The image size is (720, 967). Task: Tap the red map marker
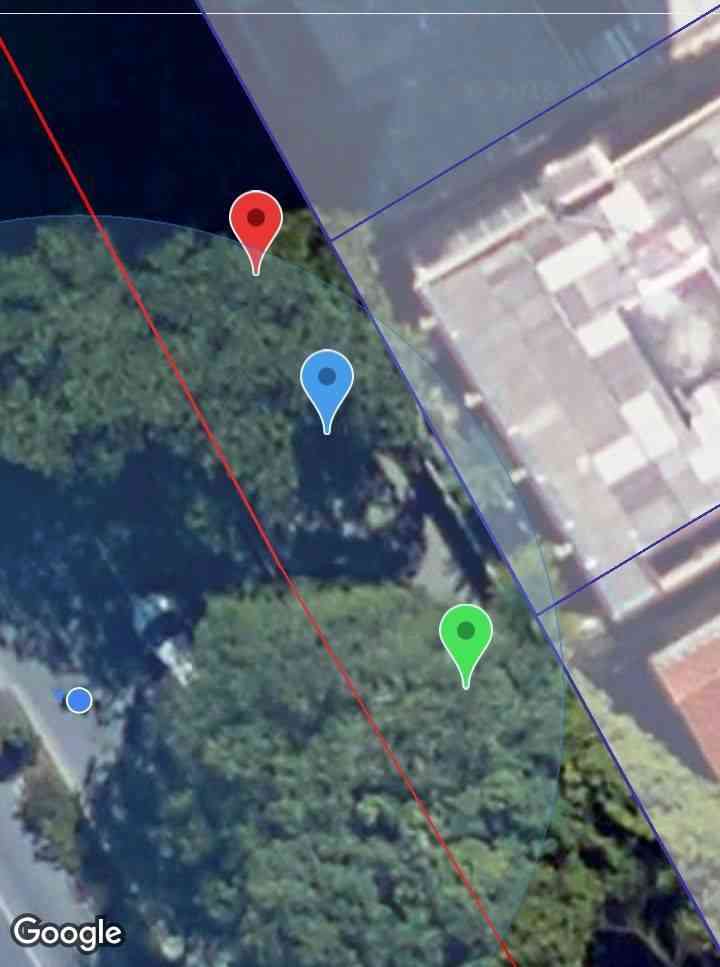(x=256, y=220)
